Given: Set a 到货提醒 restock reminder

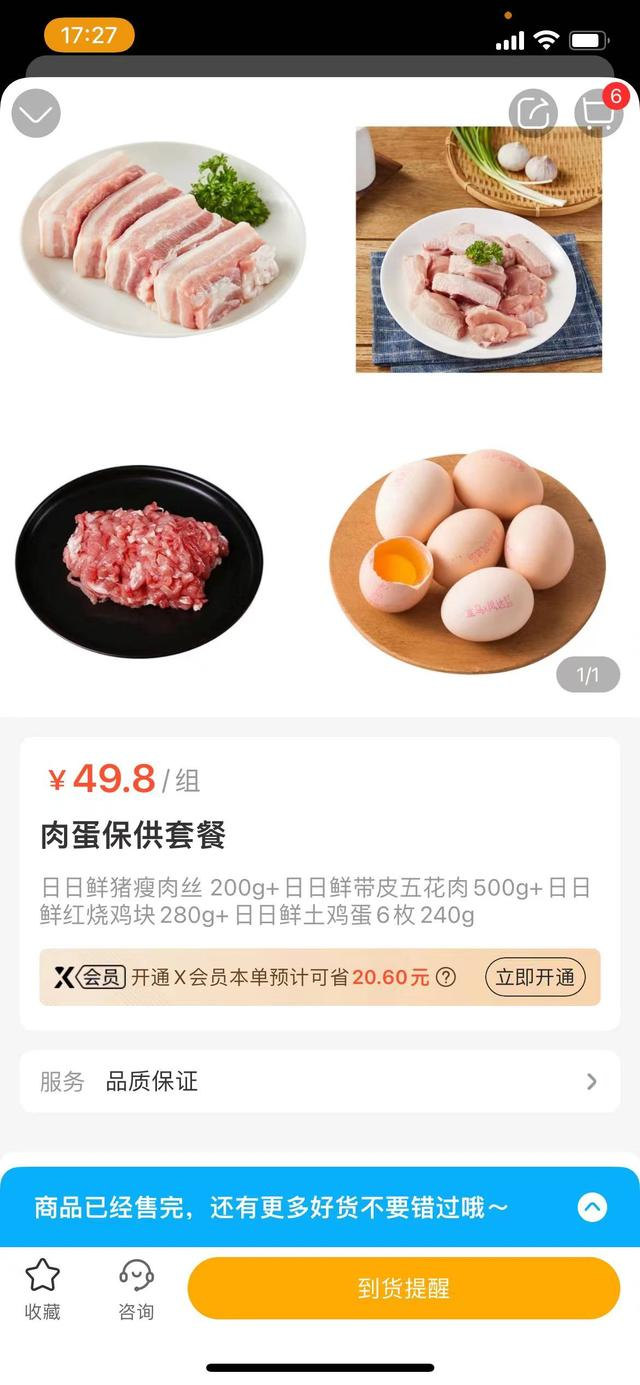Looking at the screenshot, I should click(403, 1288).
